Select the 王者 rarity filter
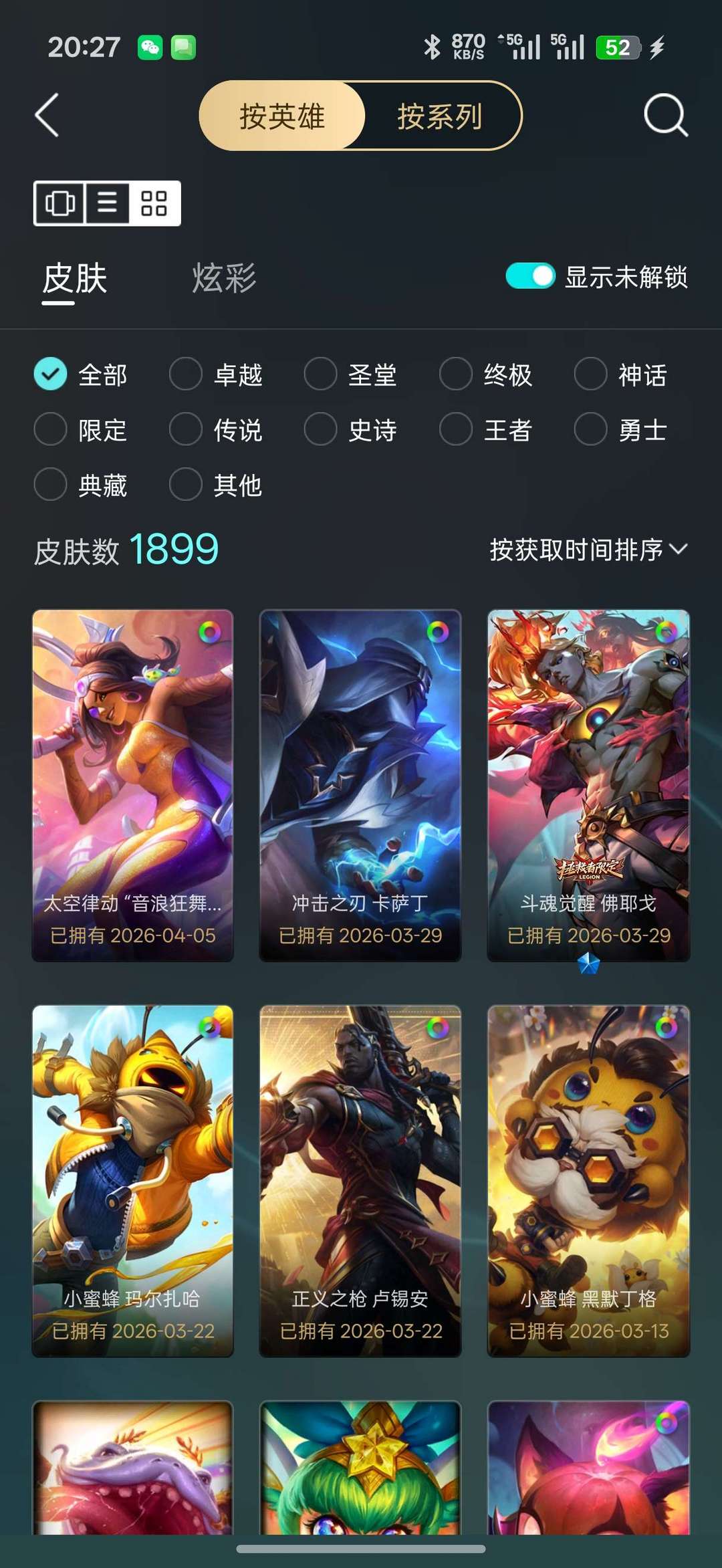This screenshot has width=722, height=1568. click(x=488, y=430)
